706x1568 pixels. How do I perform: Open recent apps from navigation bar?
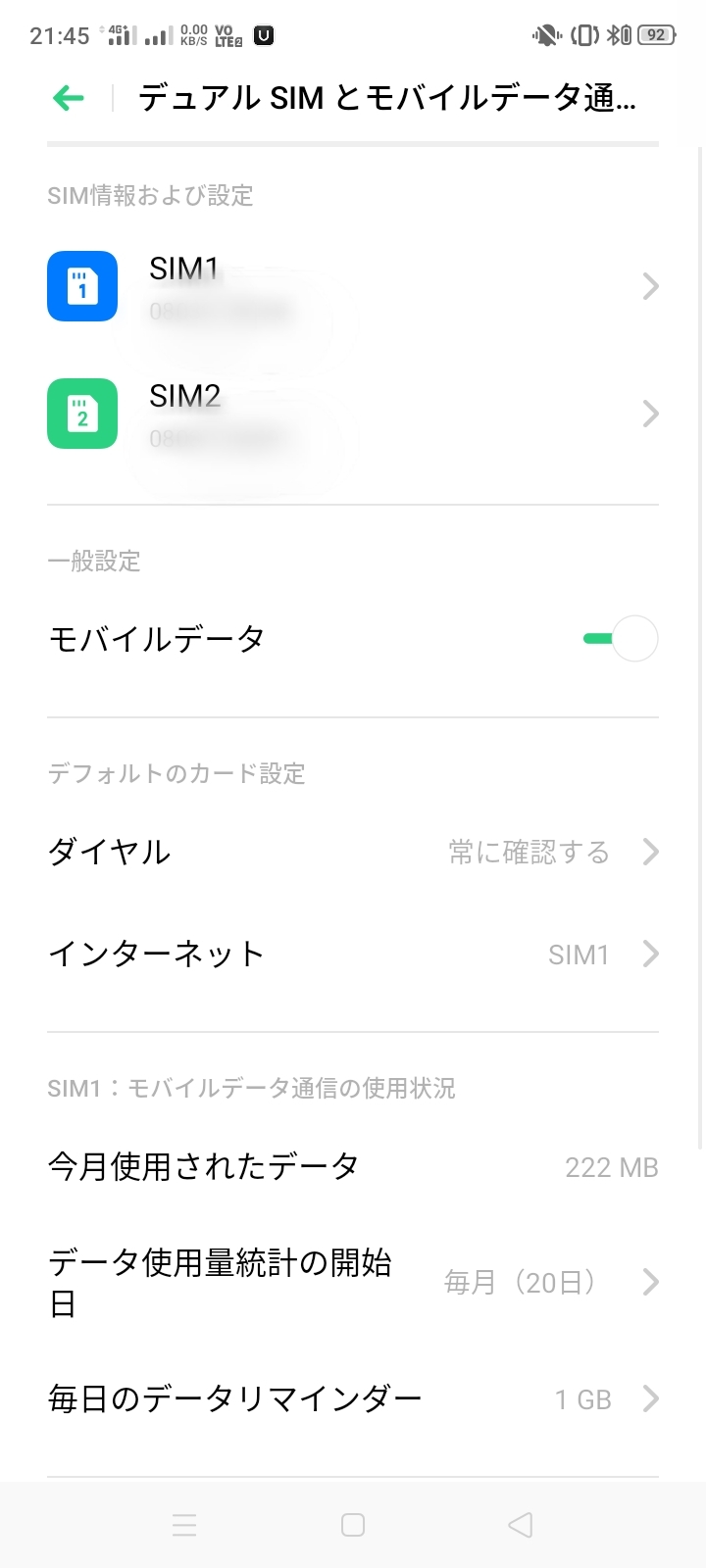pyautogui.click(x=184, y=1525)
